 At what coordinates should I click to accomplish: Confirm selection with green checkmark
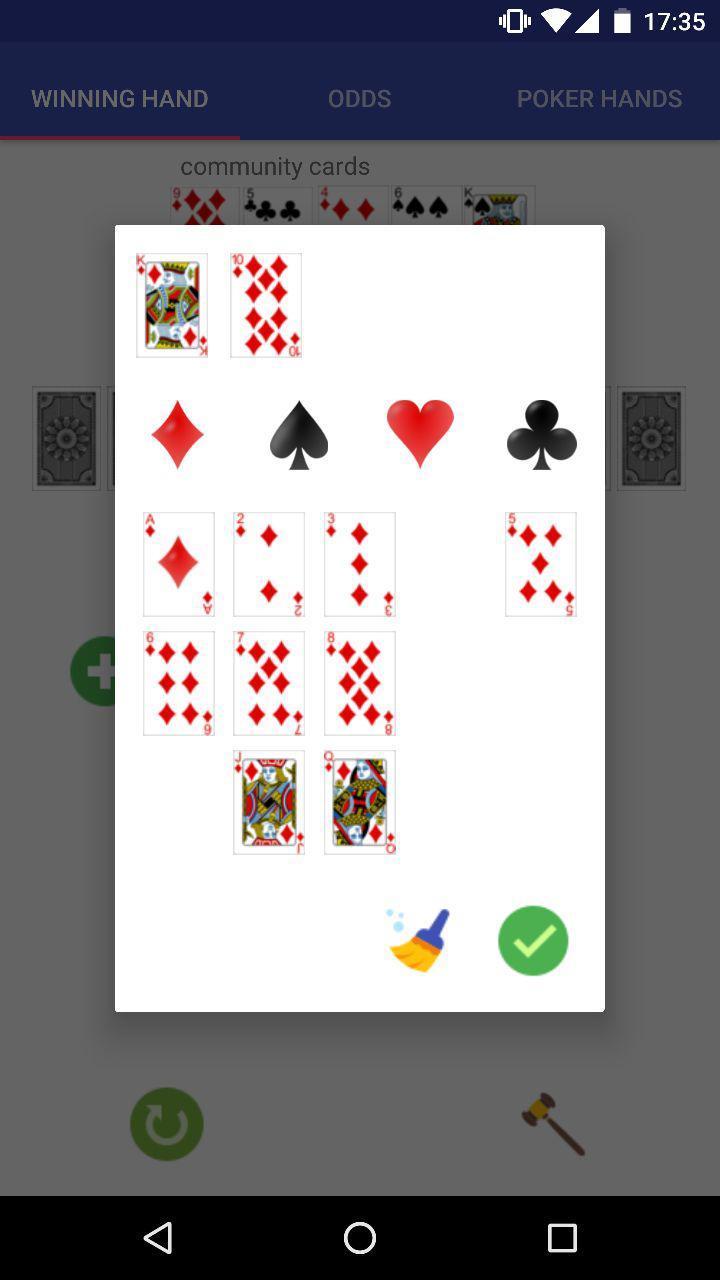(x=533, y=941)
